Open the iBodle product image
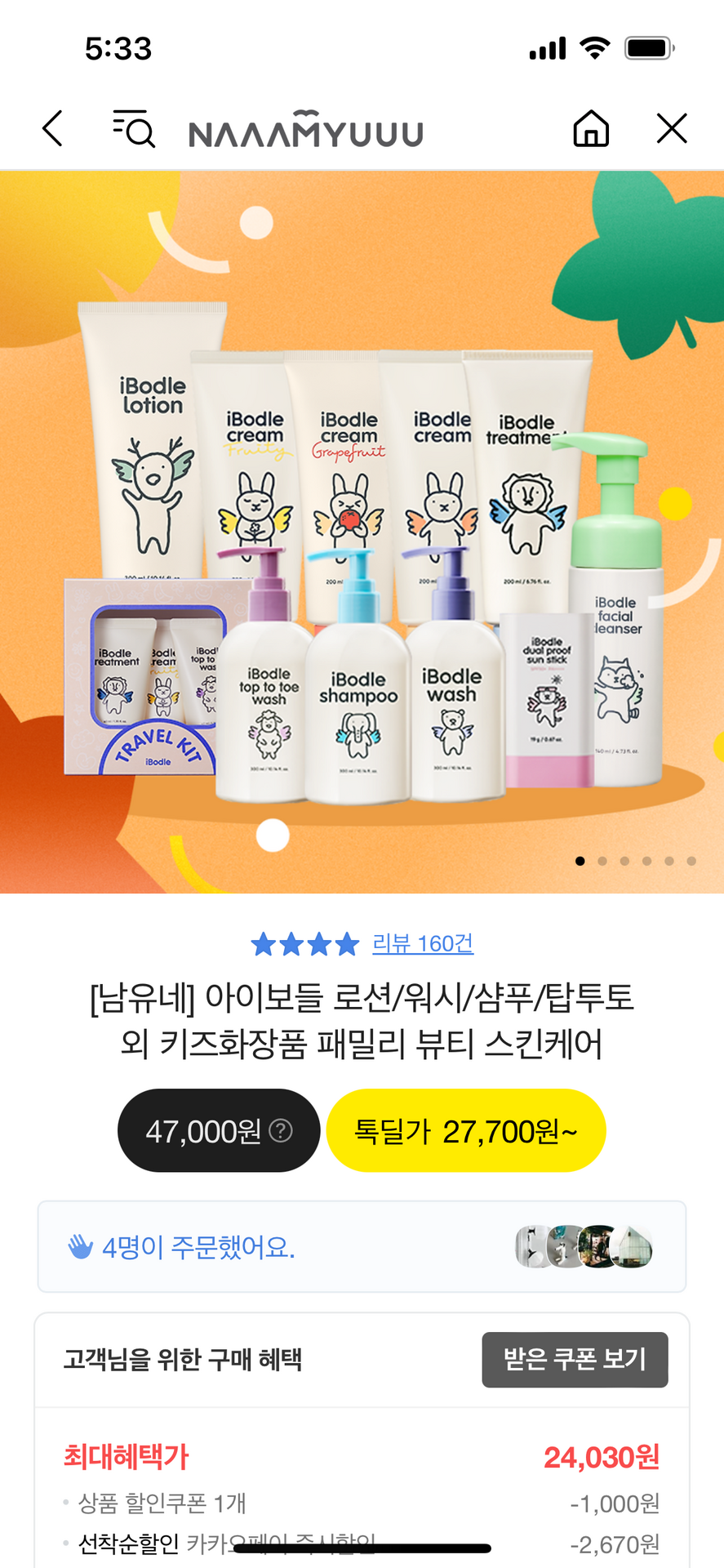724x1568 pixels. click(362, 531)
